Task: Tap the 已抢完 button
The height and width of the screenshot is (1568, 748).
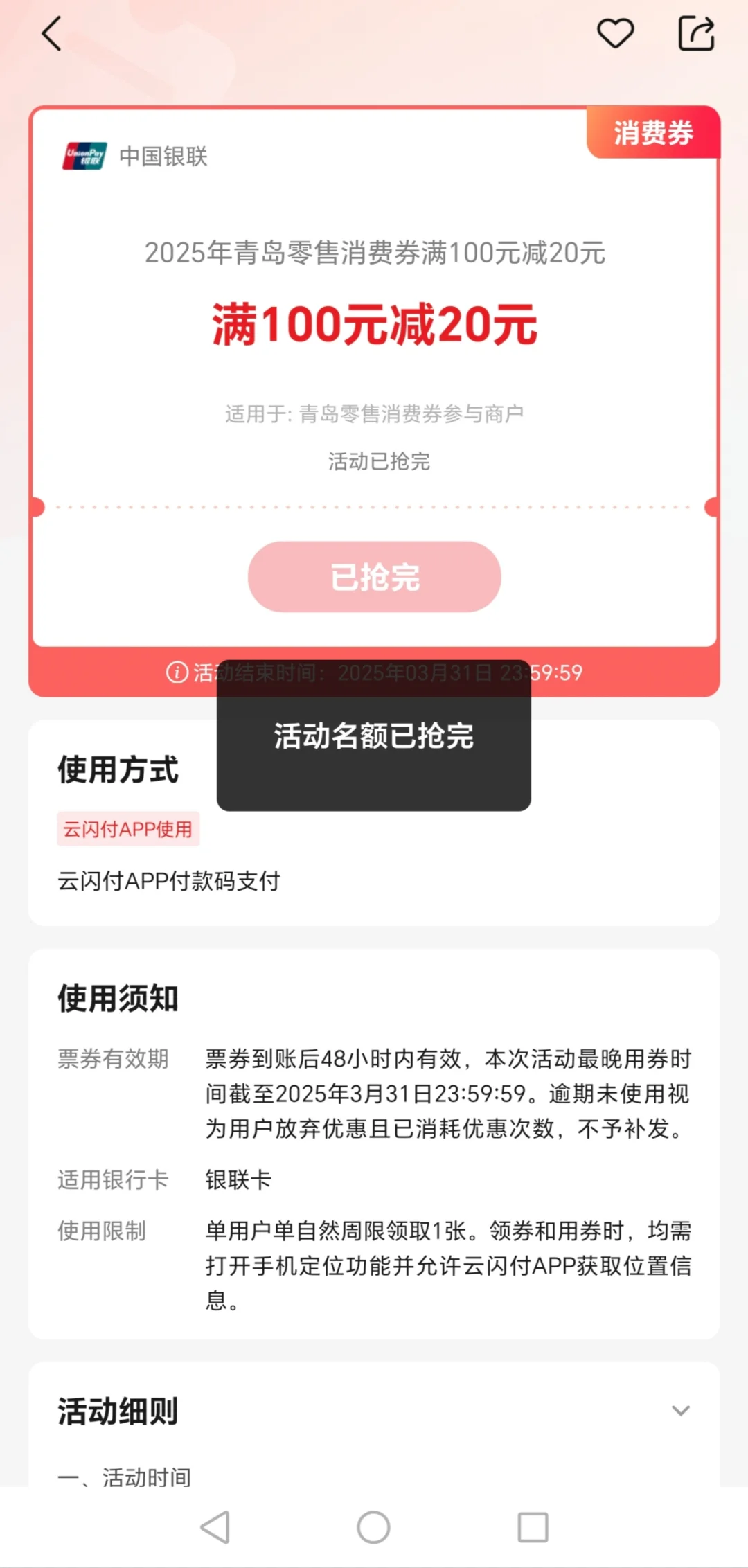Action: coord(374,576)
